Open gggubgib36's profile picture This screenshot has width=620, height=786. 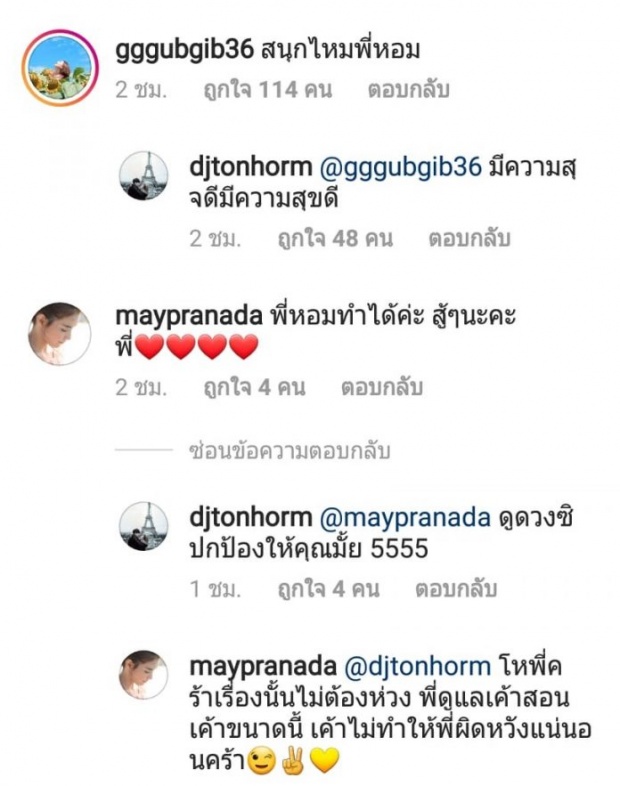[x=59, y=62]
